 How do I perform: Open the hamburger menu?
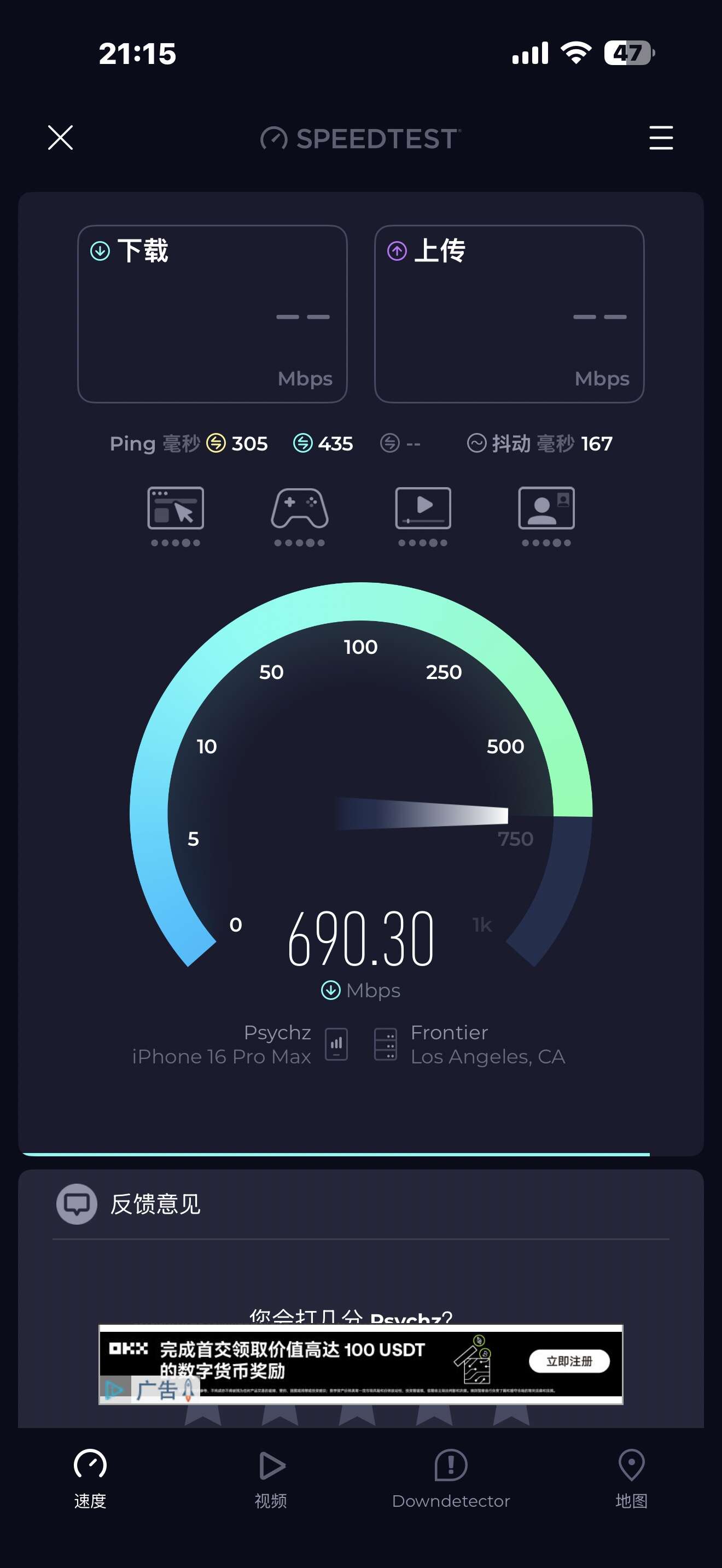coord(661,138)
